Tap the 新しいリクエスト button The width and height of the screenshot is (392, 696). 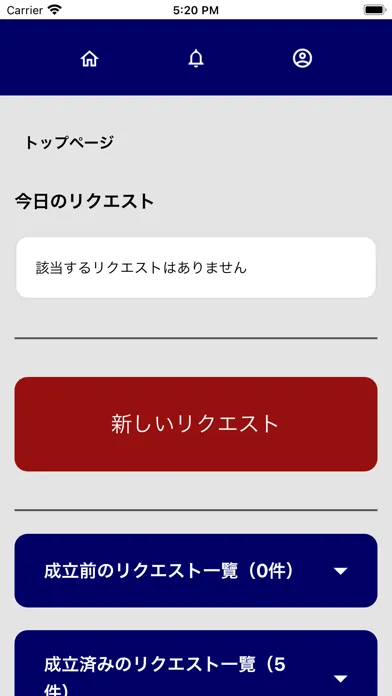(196, 424)
